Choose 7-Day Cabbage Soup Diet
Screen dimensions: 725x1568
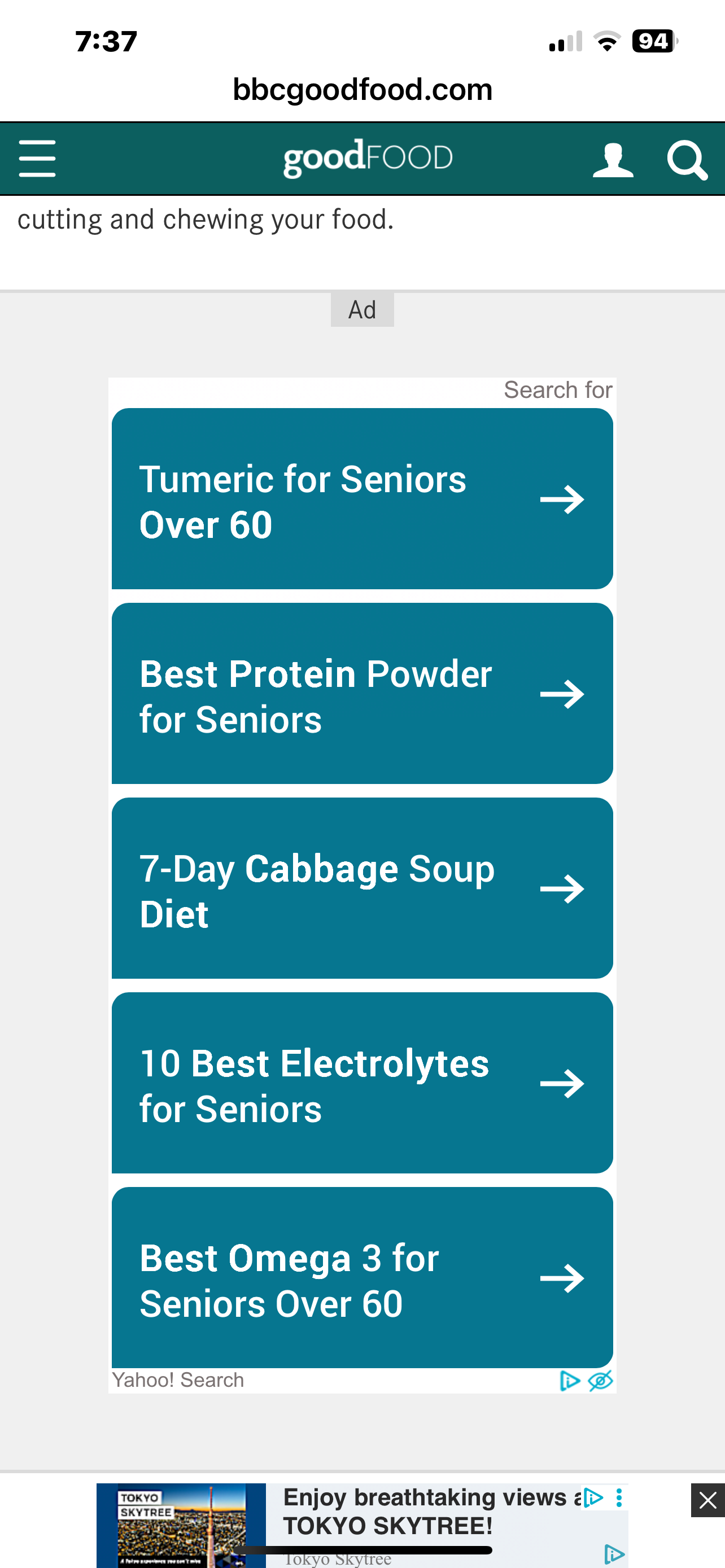(x=362, y=888)
